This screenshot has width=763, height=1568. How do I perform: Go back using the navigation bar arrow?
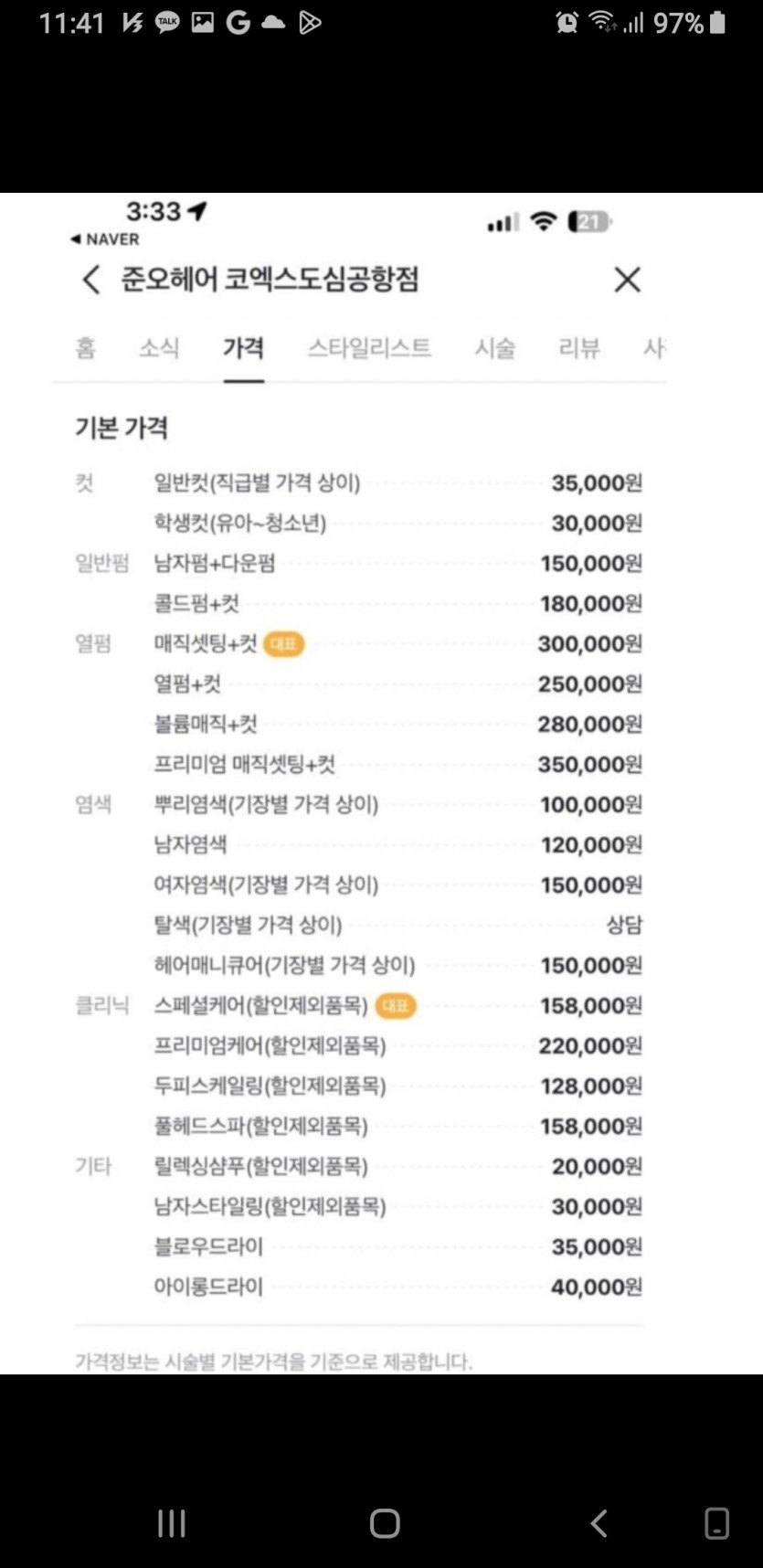599,1523
